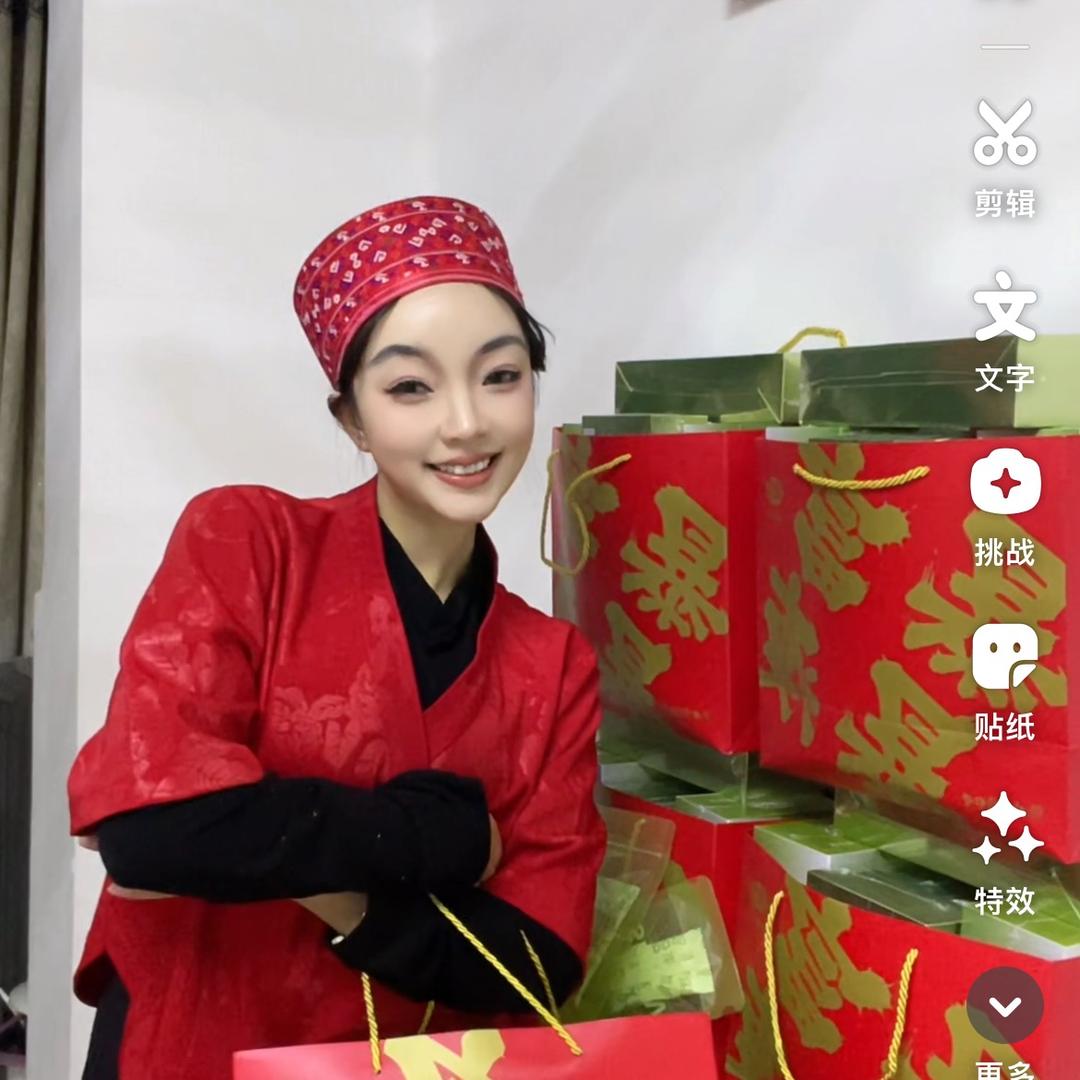This screenshot has height=1080, width=1080.
Task: Open the 挑战 challenge option
Action: 1004,484
